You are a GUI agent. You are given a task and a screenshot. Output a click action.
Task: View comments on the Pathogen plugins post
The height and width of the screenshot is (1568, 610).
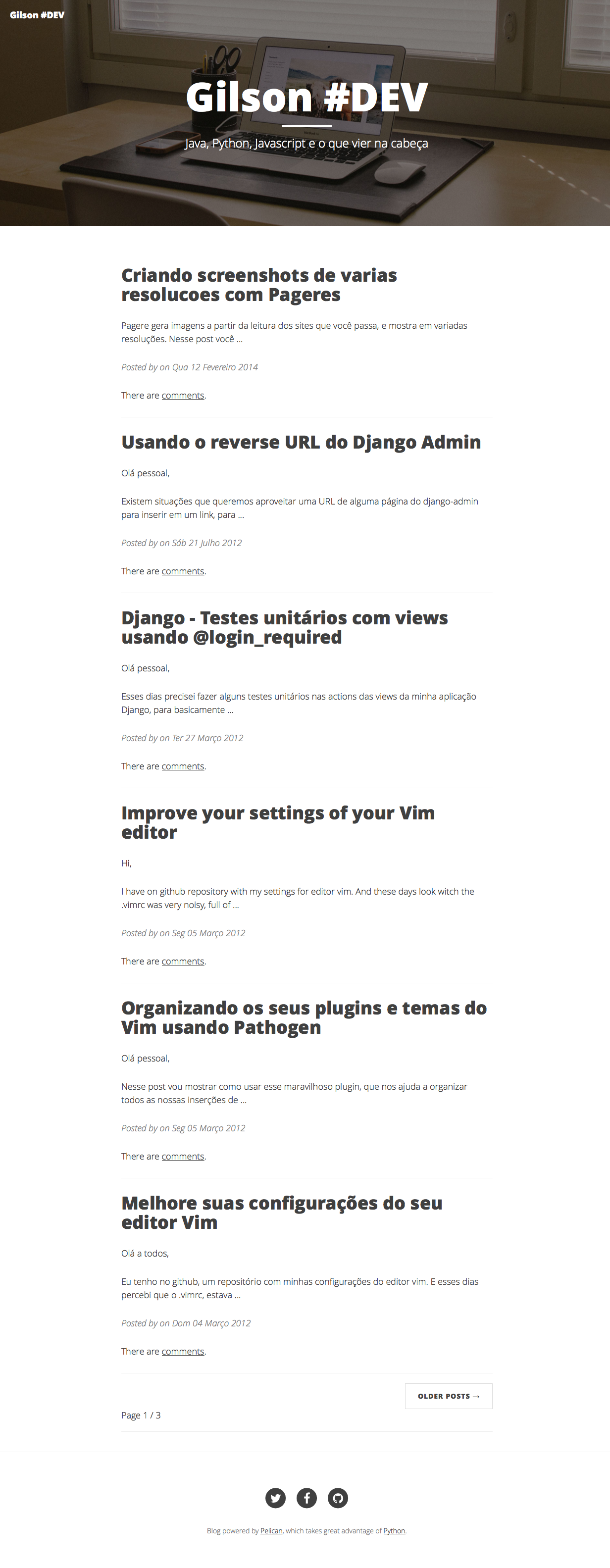tap(183, 1157)
